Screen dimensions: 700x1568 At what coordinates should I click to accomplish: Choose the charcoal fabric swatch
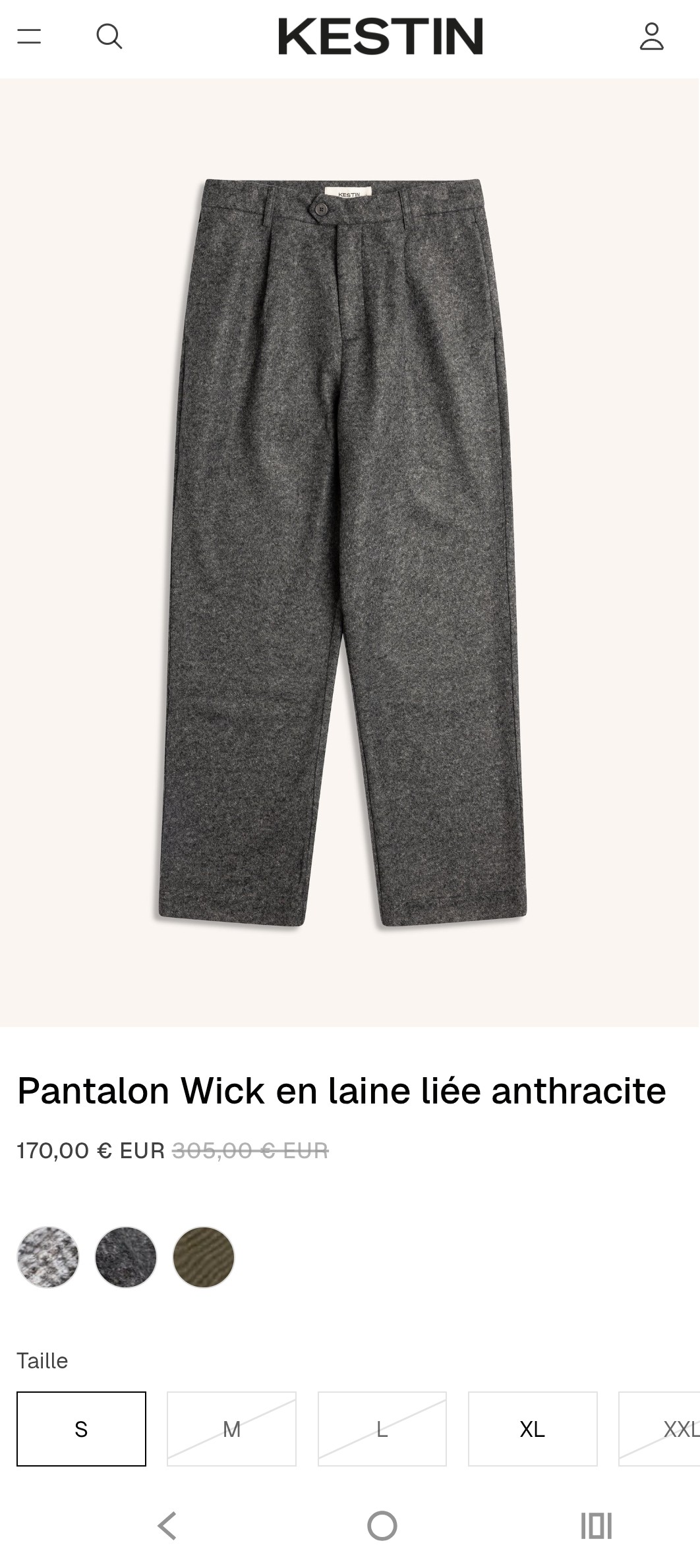pos(126,1257)
